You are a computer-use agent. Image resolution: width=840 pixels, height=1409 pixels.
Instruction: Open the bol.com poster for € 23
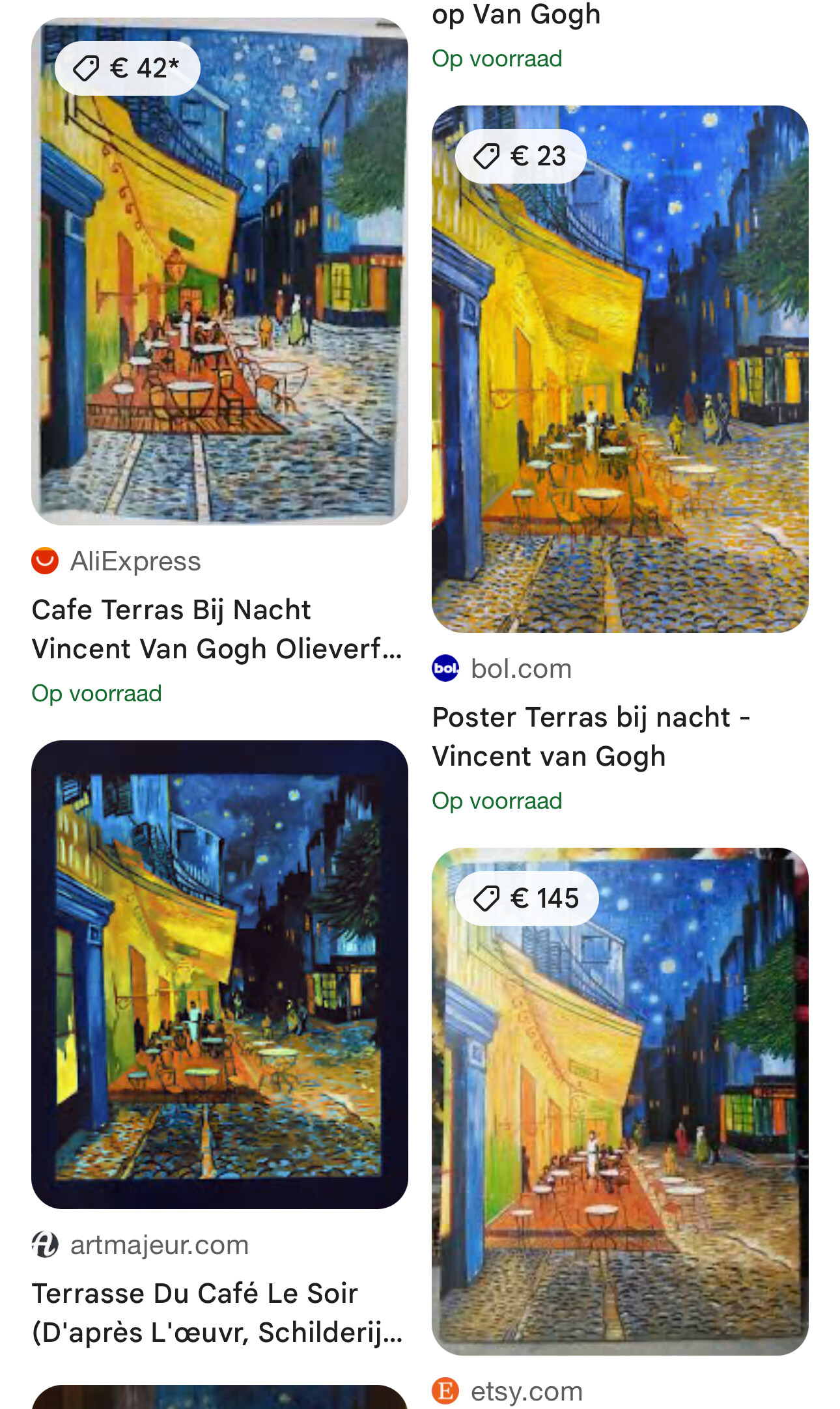pyautogui.click(x=620, y=369)
